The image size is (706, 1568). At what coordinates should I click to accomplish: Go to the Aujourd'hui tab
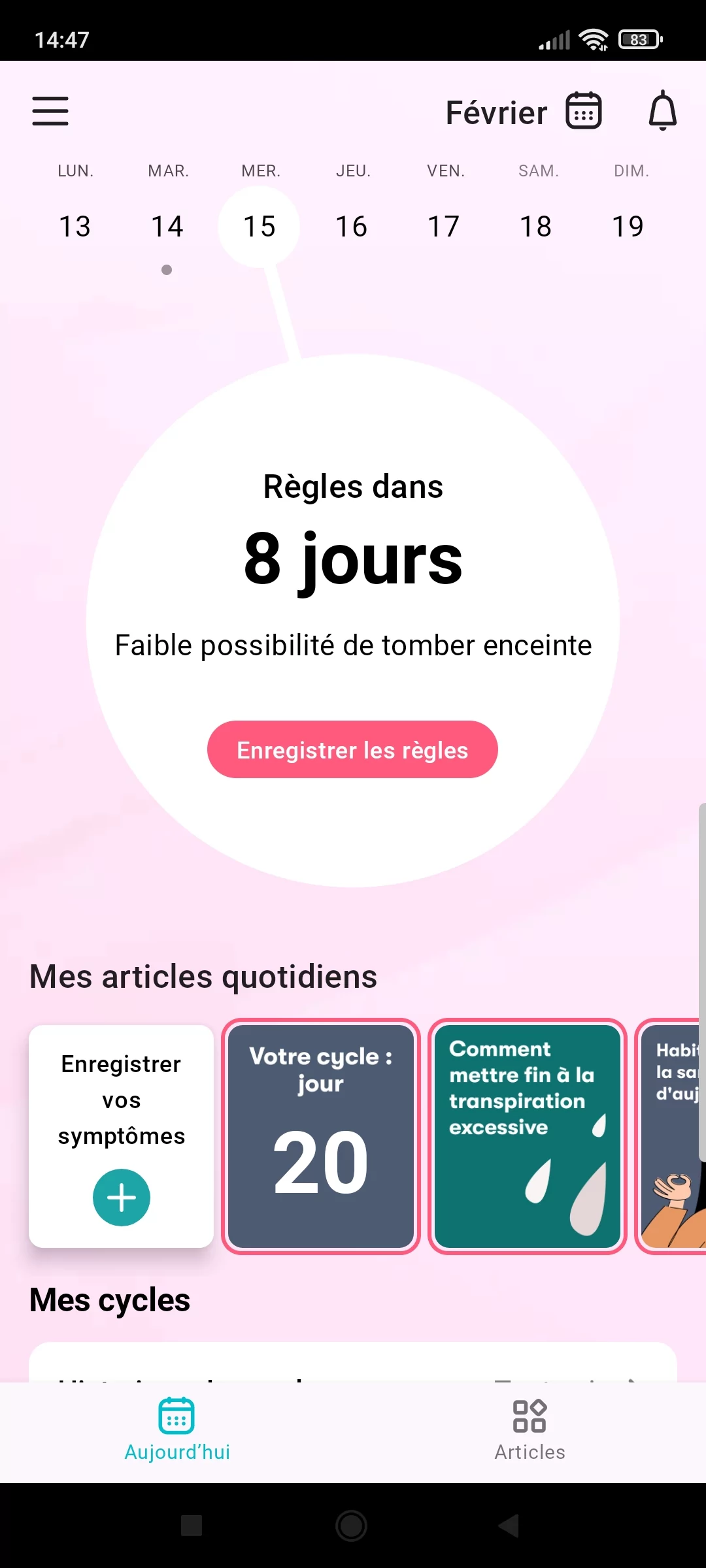click(176, 1429)
